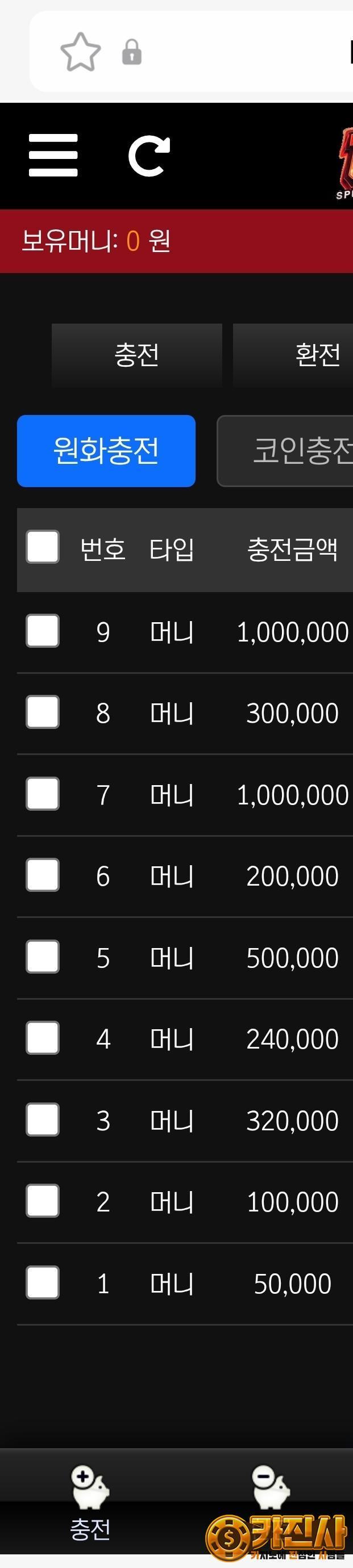353x1568 pixels.
Task: Check the box for row number 1
Action: coord(43,1283)
